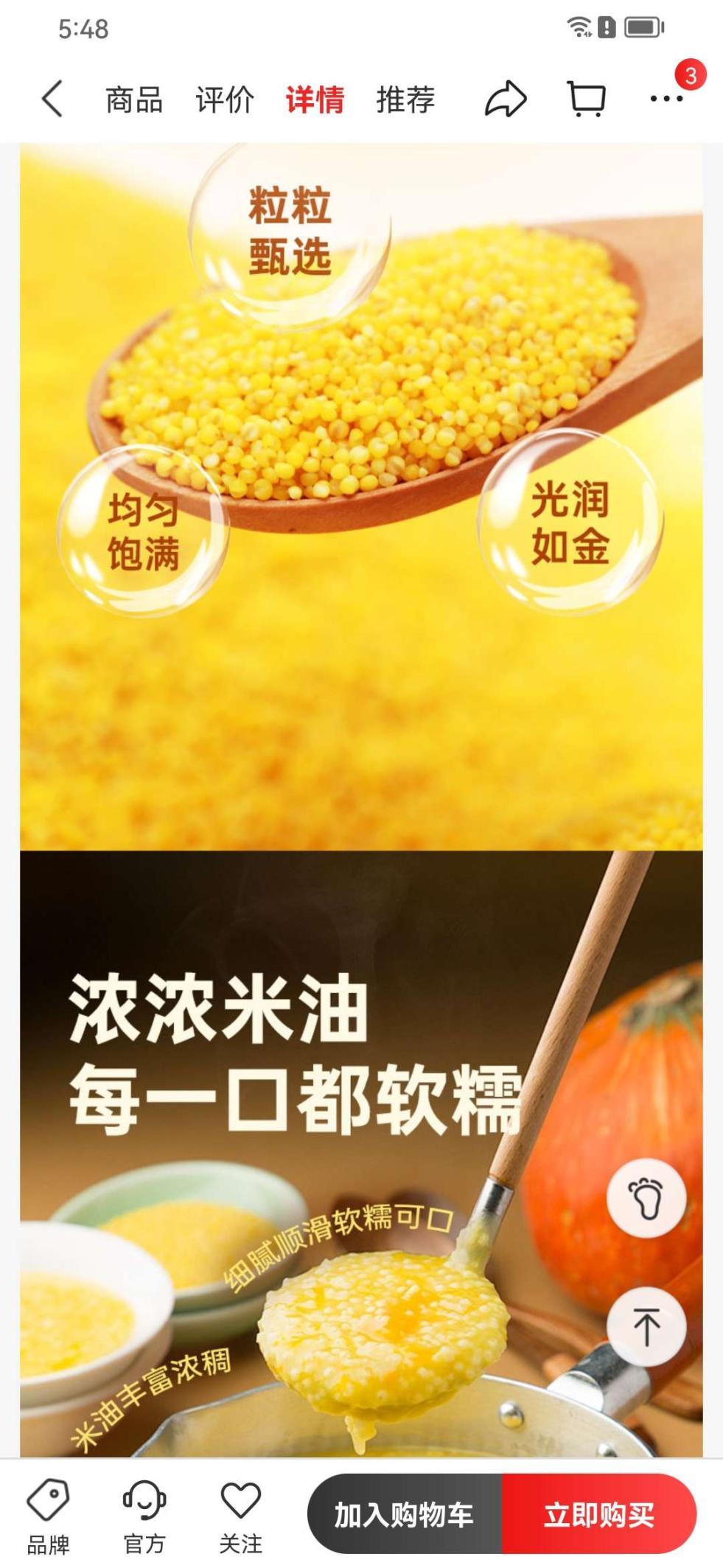The width and height of the screenshot is (723, 1568).
Task: Tap 关注 to follow this product
Action: tap(241, 1515)
